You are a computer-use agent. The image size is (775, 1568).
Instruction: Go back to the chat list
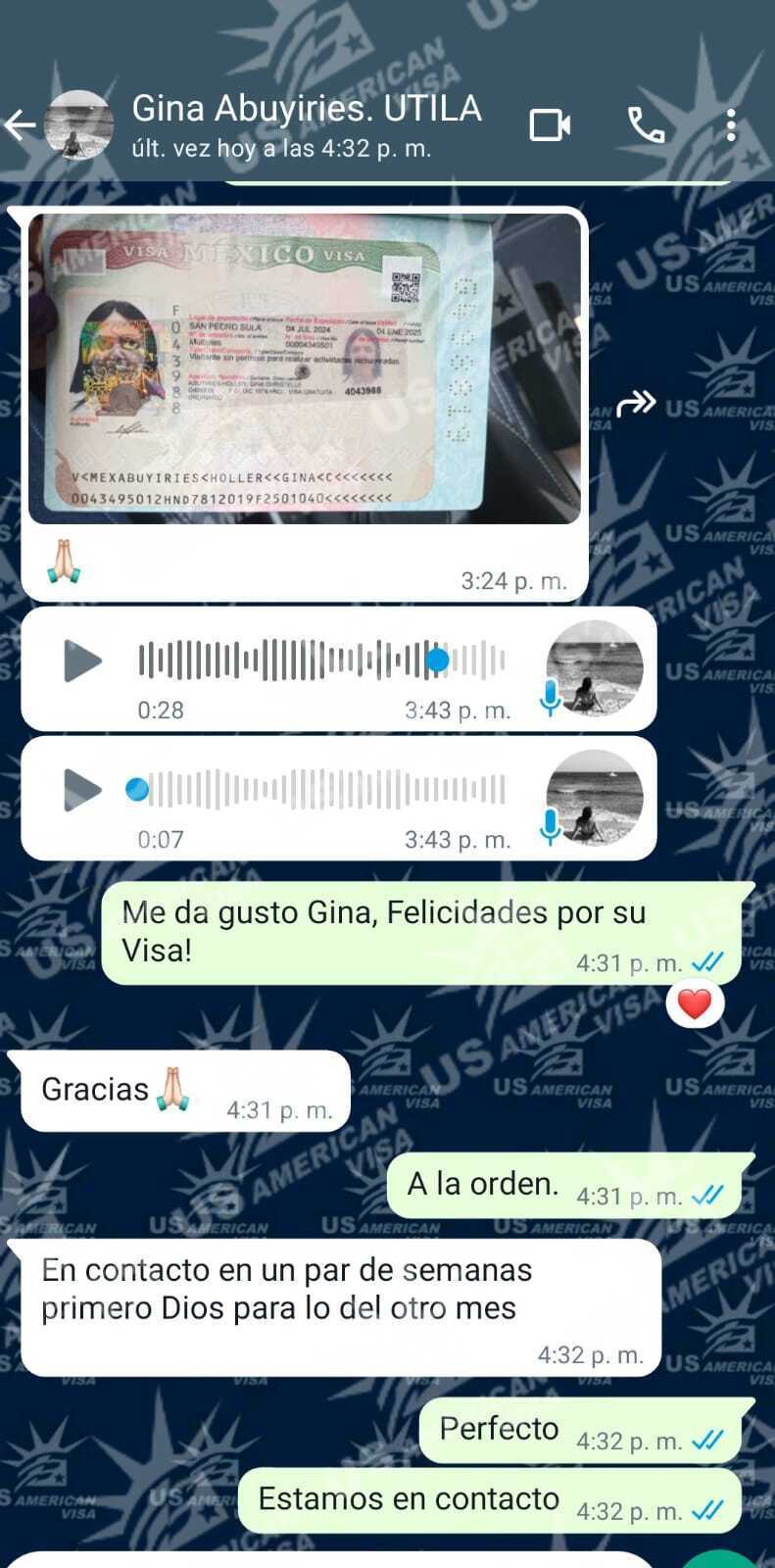tap(22, 125)
